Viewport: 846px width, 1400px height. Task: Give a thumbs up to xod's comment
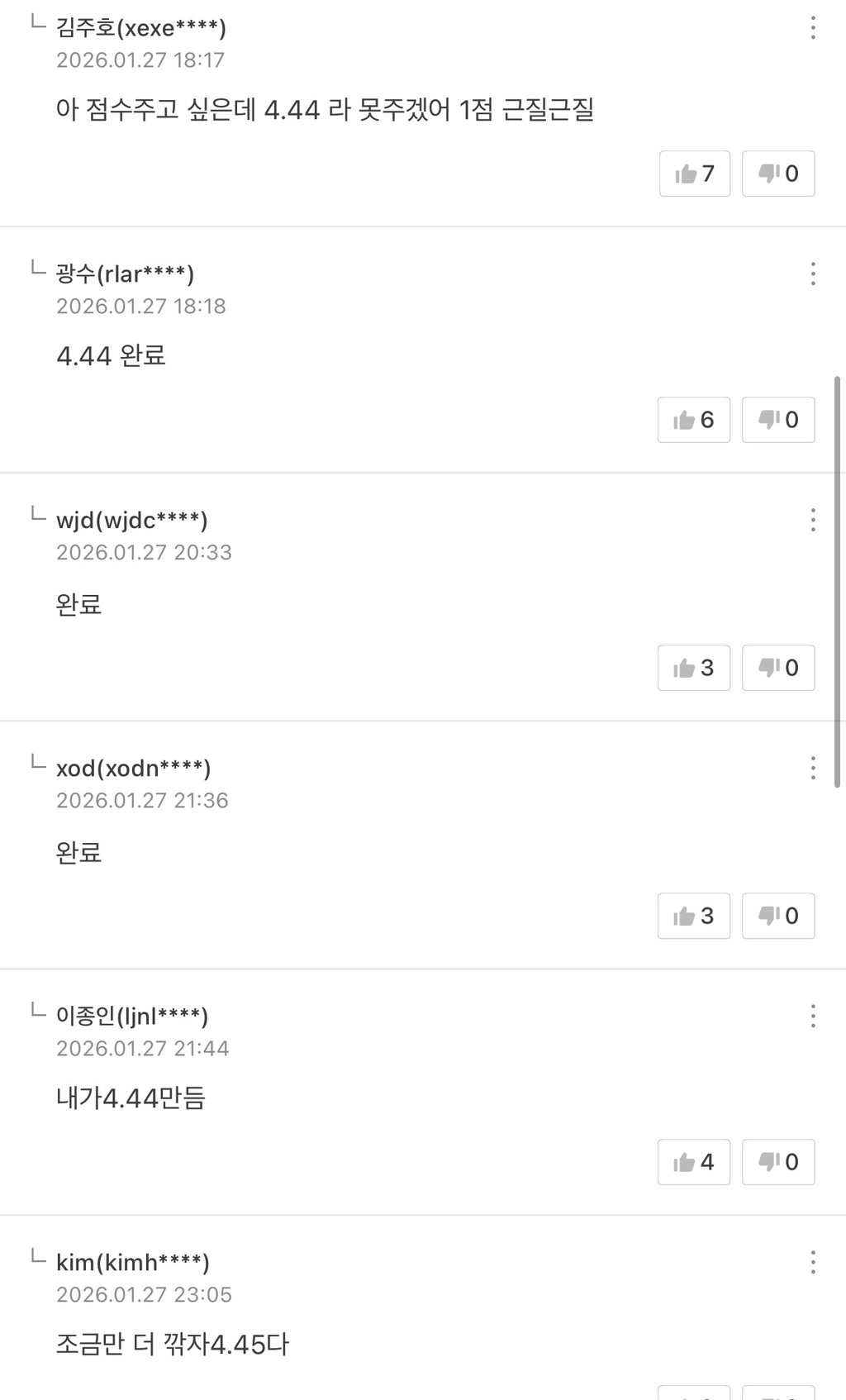point(693,916)
